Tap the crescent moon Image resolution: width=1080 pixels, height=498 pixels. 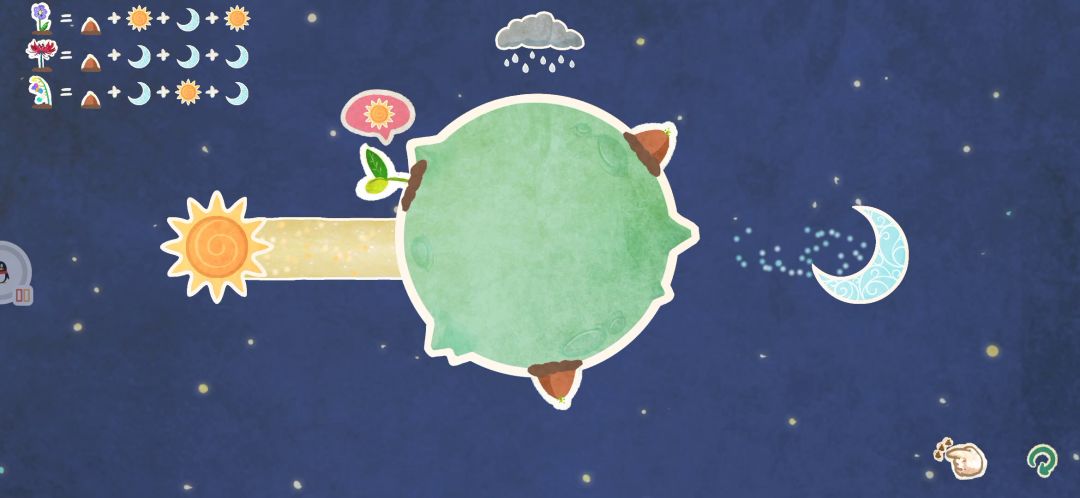coord(864,255)
